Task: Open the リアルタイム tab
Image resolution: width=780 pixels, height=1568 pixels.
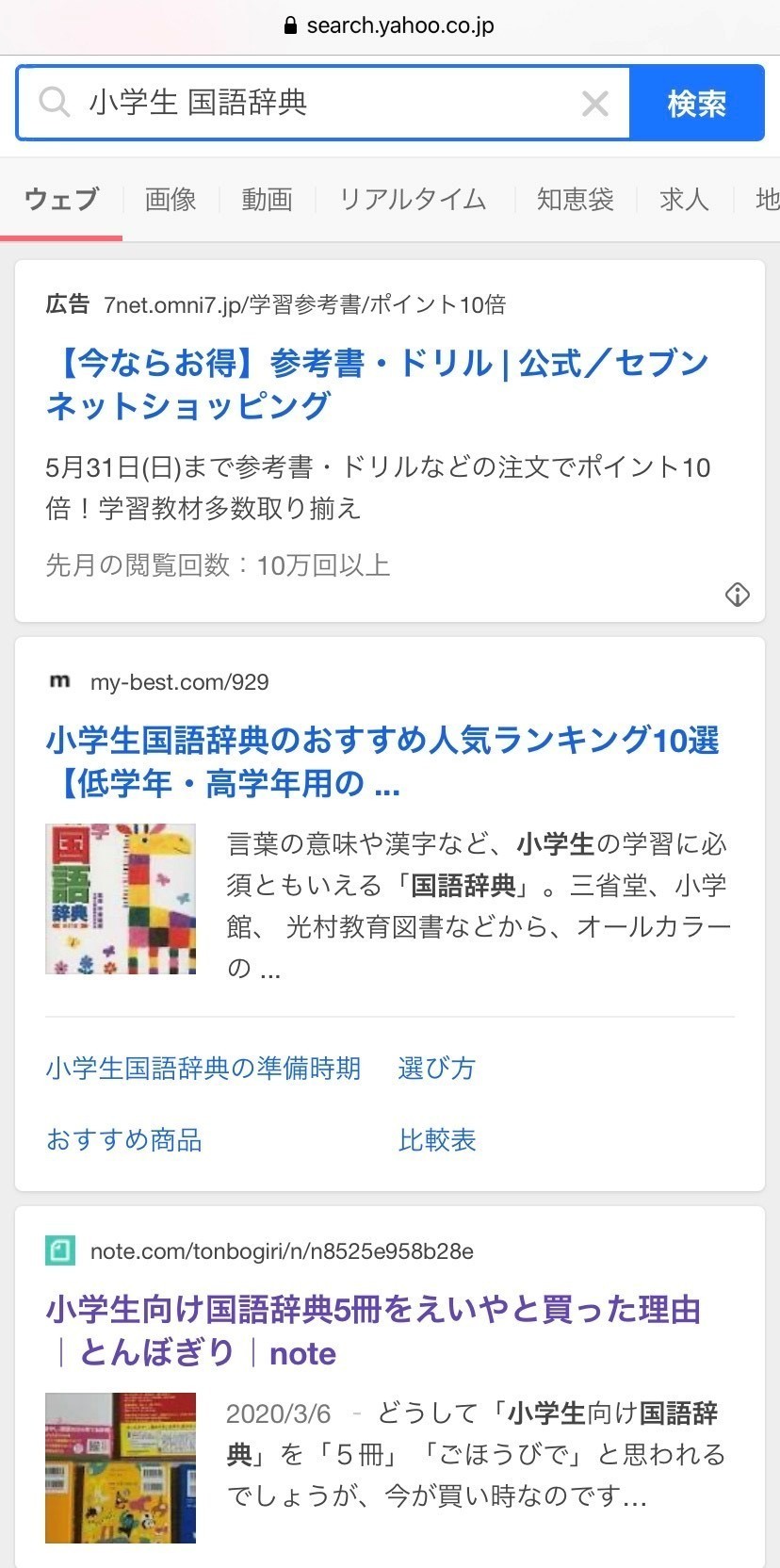Action: point(413,199)
